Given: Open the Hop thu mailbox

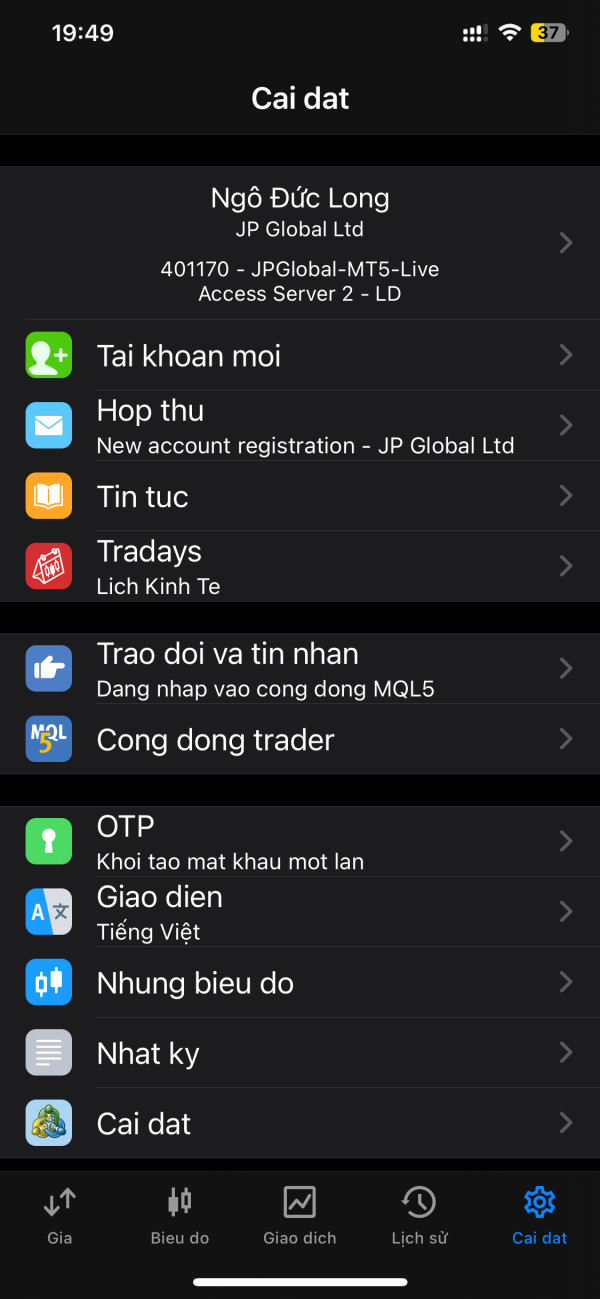Looking at the screenshot, I should (x=300, y=426).
